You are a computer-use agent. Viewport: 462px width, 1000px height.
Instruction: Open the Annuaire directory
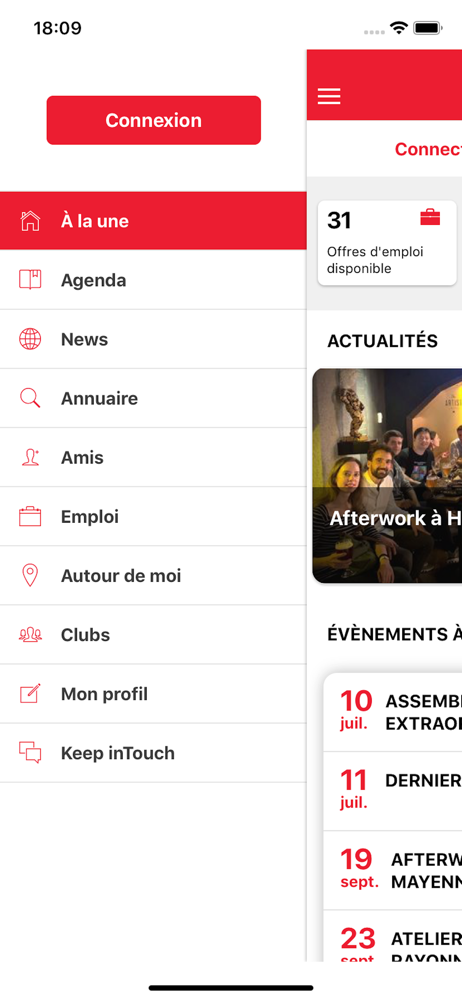(153, 399)
